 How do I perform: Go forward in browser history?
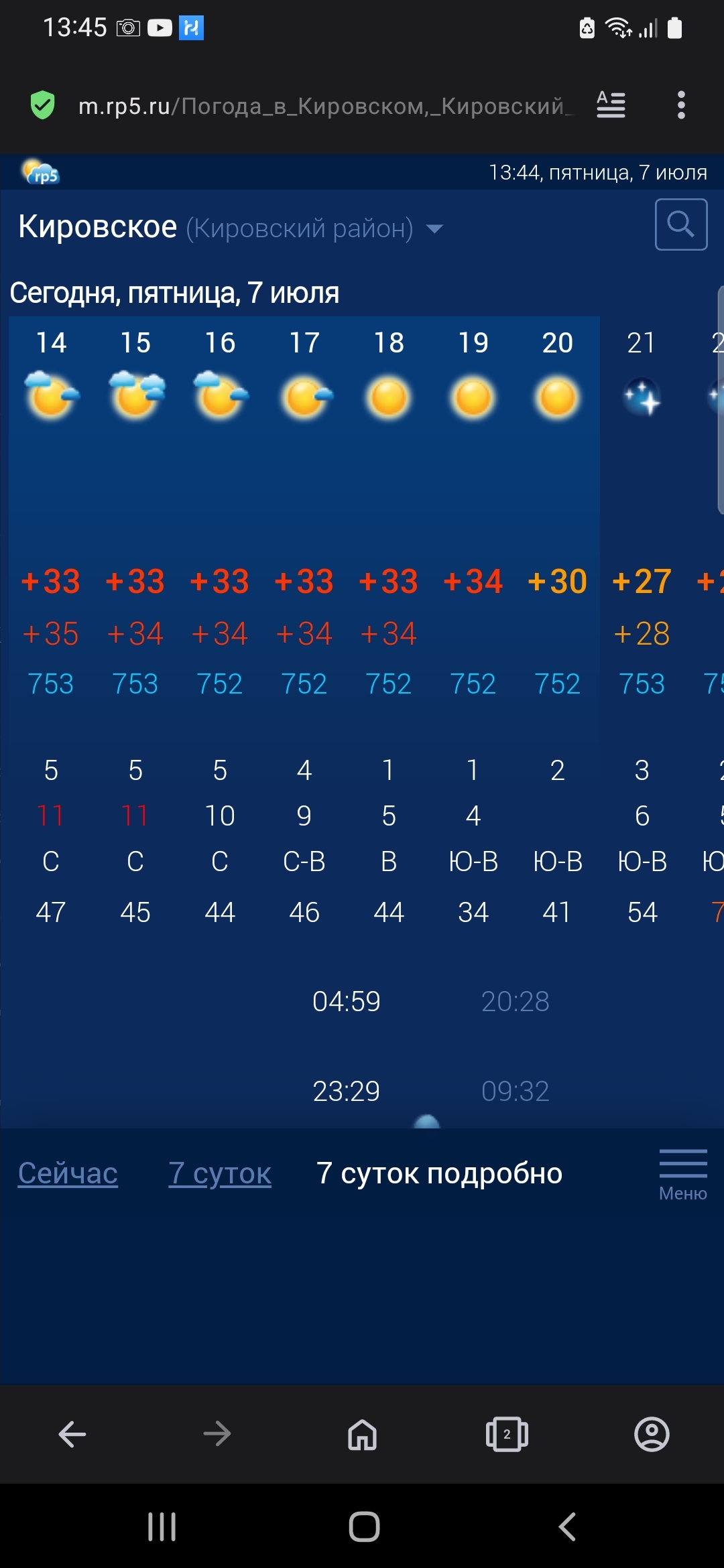pyautogui.click(x=217, y=1434)
